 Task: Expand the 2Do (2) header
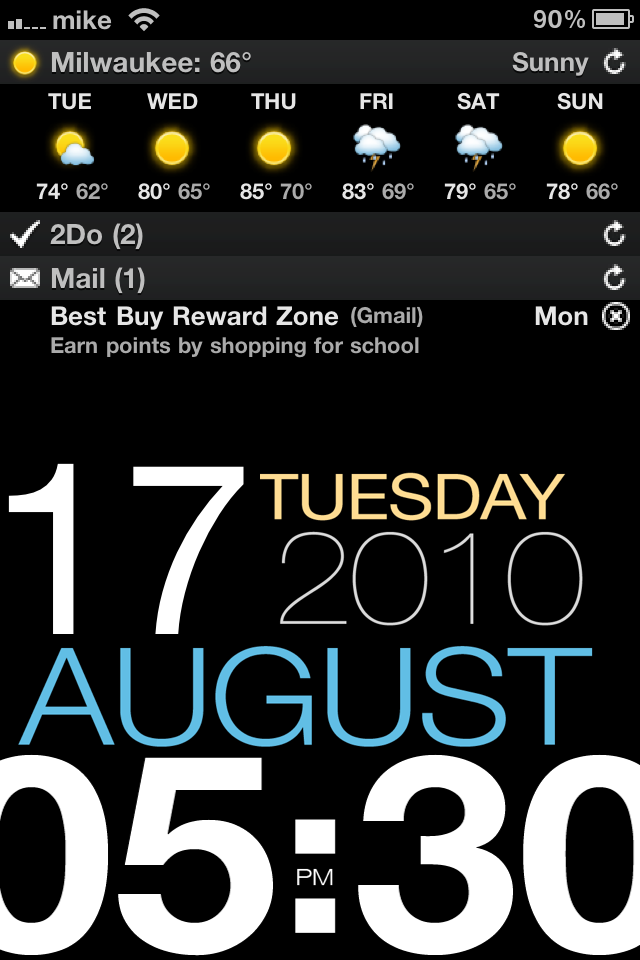point(96,235)
